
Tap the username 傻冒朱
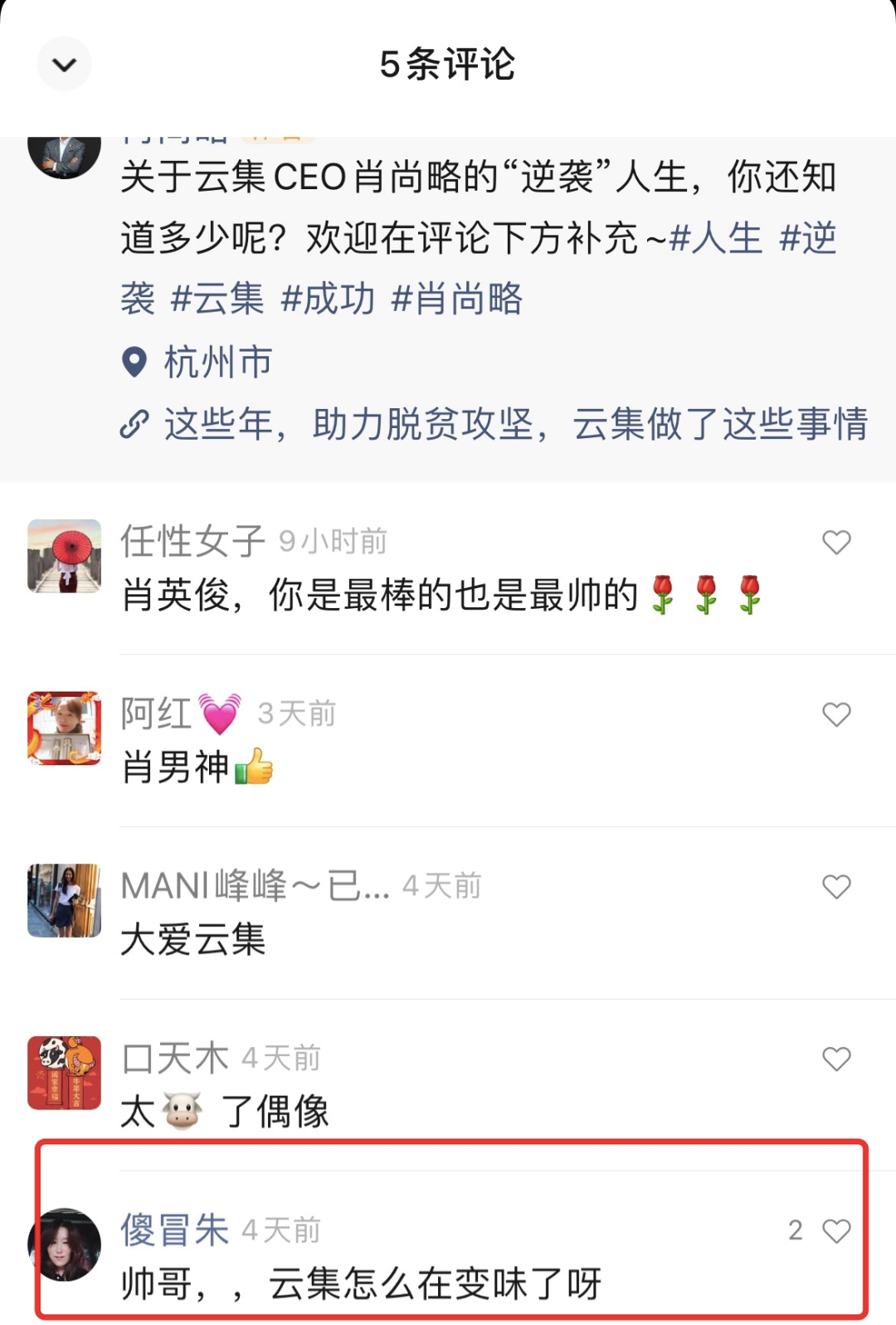click(174, 1230)
